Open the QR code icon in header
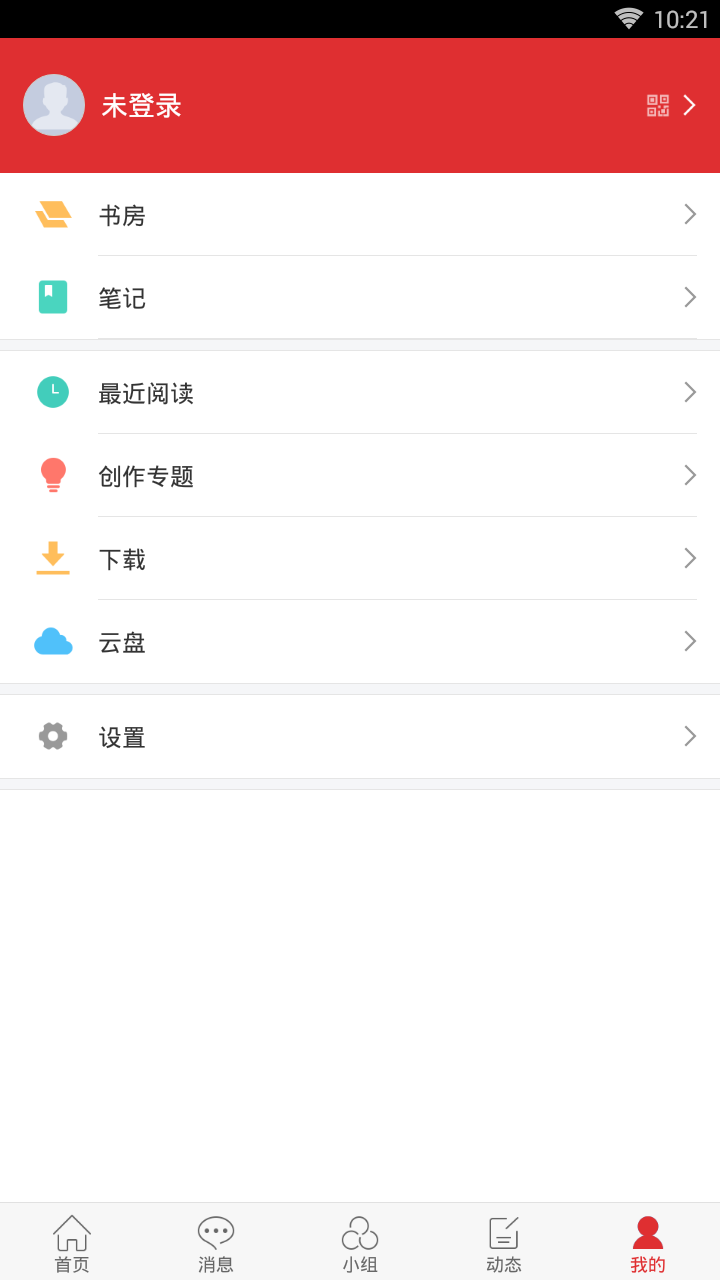The width and height of the screenshot is (720, 1280). point(658,105)
